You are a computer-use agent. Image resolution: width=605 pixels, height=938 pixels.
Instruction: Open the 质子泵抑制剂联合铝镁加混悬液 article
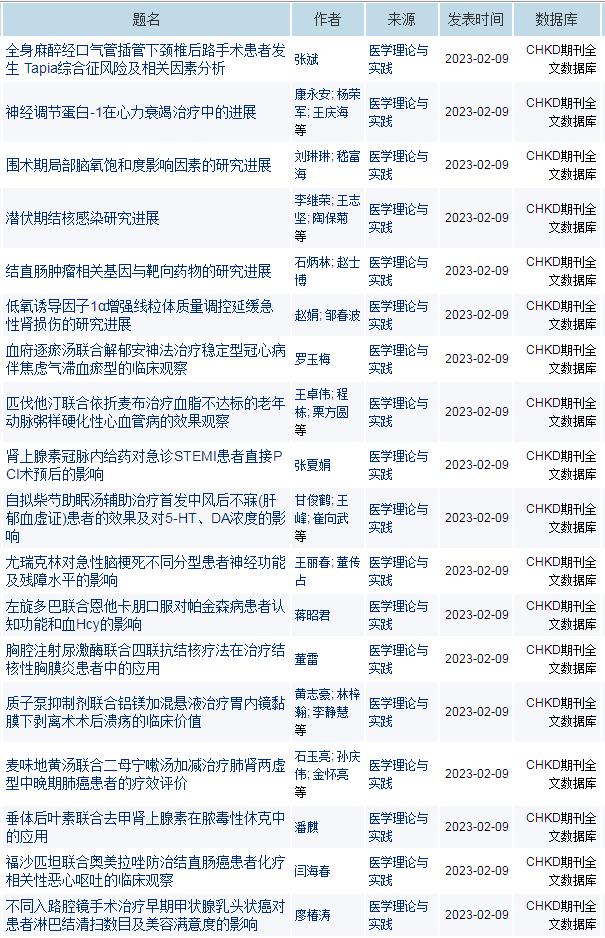click(x=146, y=712)
